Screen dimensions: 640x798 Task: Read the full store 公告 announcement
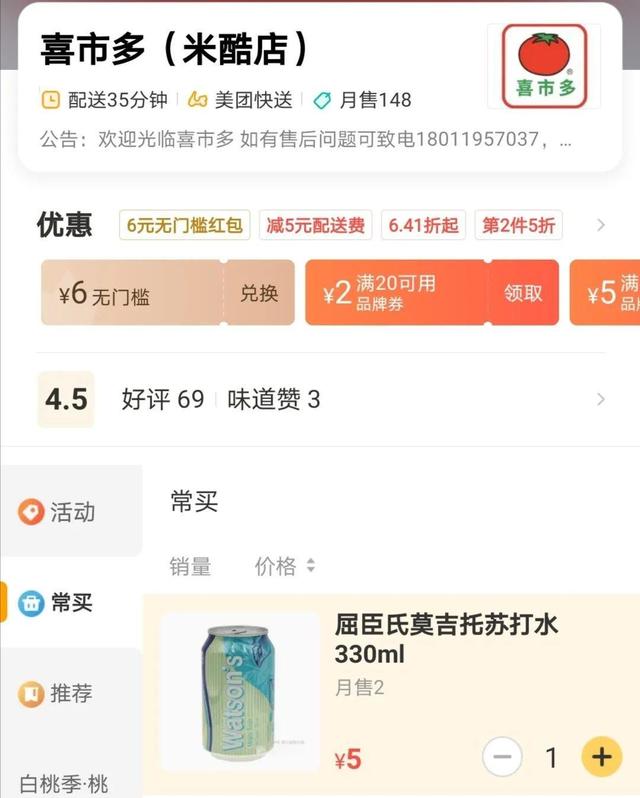[305, 139]
